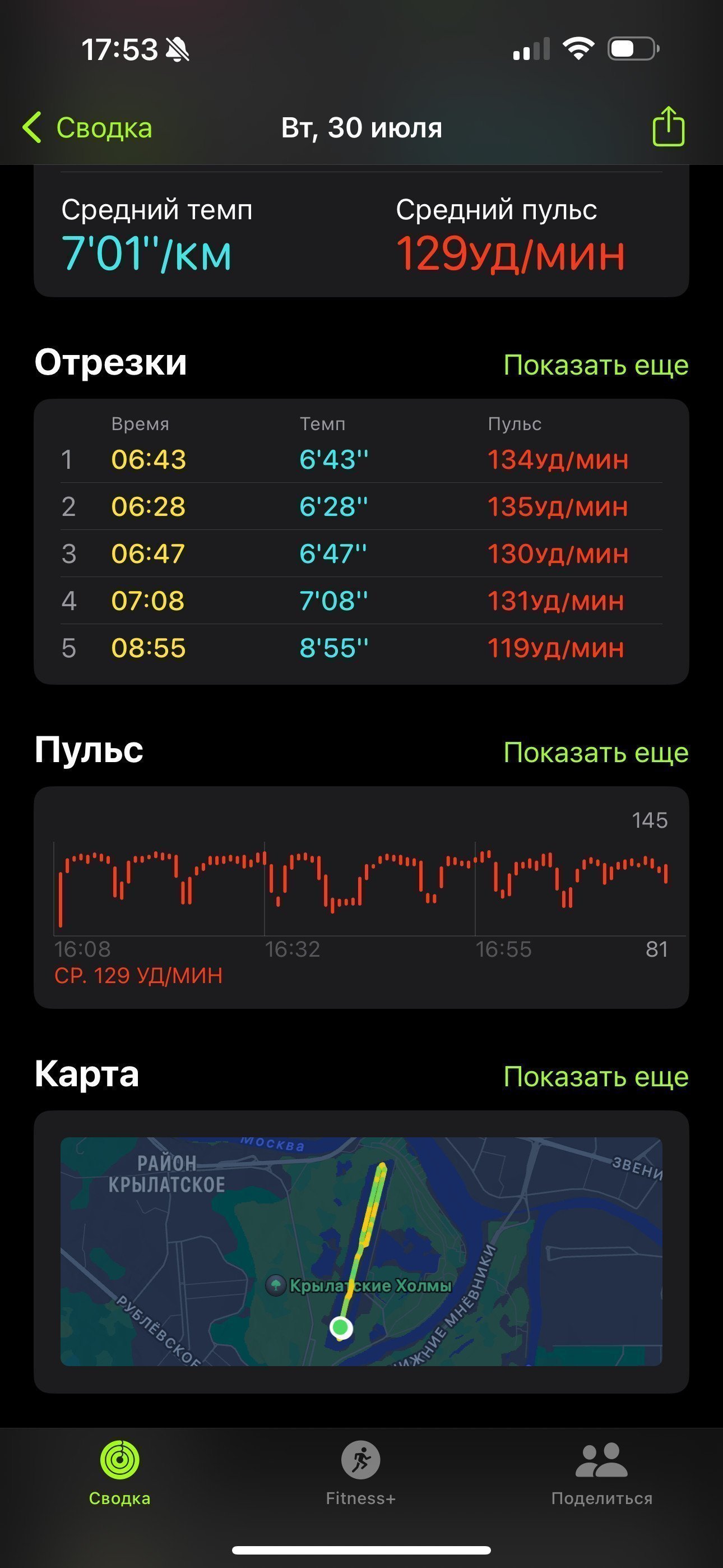723x1568 pixels.
Task: Switch to the Поделиться tab
Action: pos(601,1473)
